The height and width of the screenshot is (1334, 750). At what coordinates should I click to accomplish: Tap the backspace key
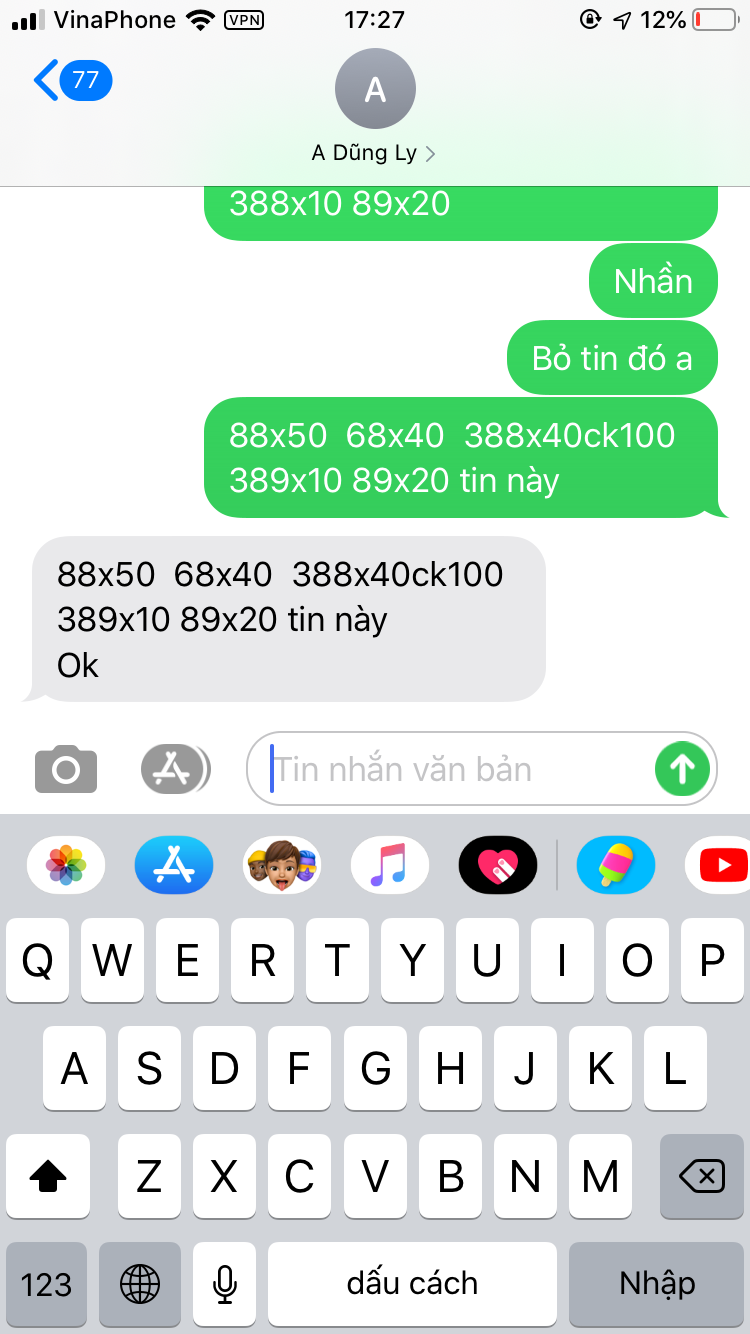click(702, 1176)
